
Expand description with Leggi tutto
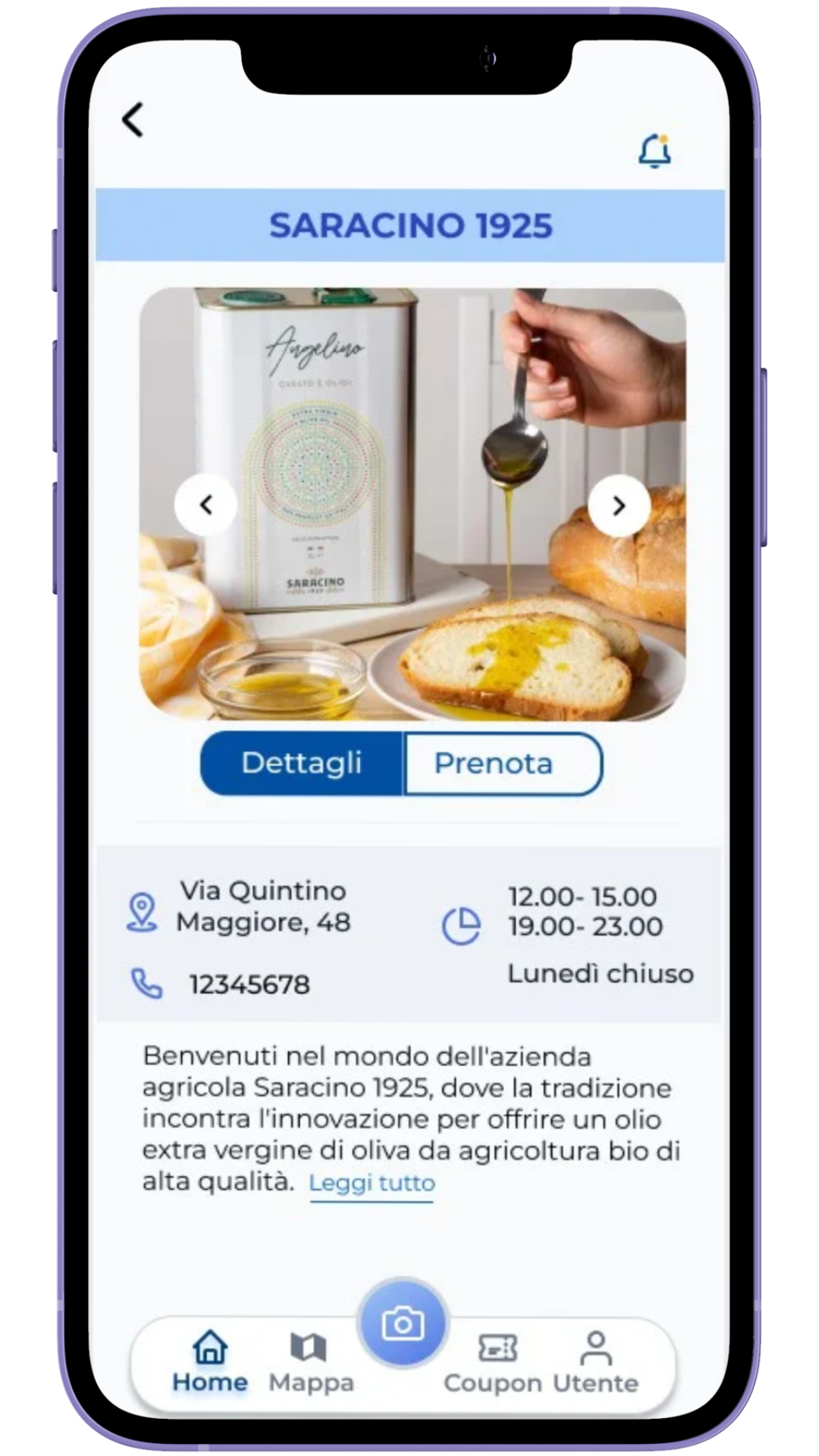point(372,1183)
